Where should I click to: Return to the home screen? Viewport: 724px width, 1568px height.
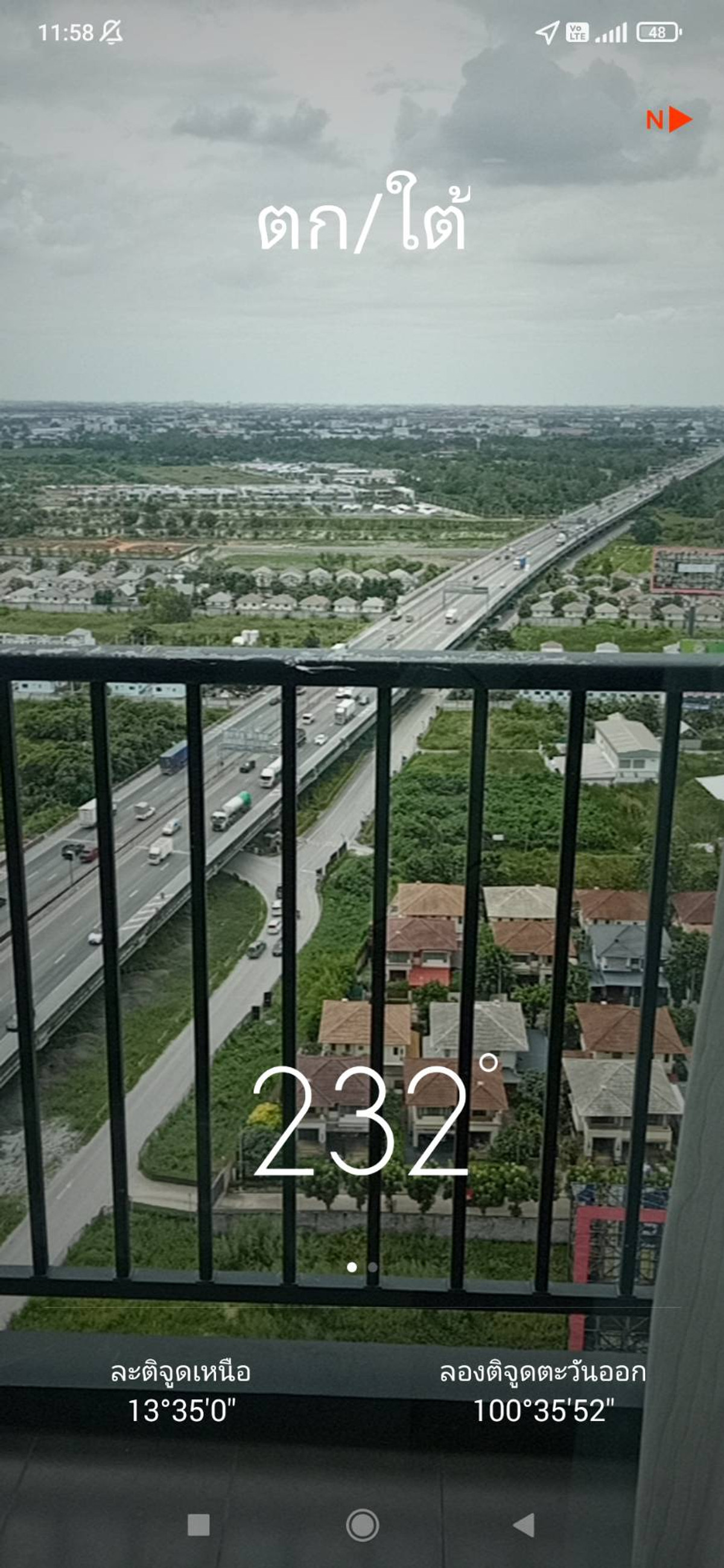(363, 1525)
